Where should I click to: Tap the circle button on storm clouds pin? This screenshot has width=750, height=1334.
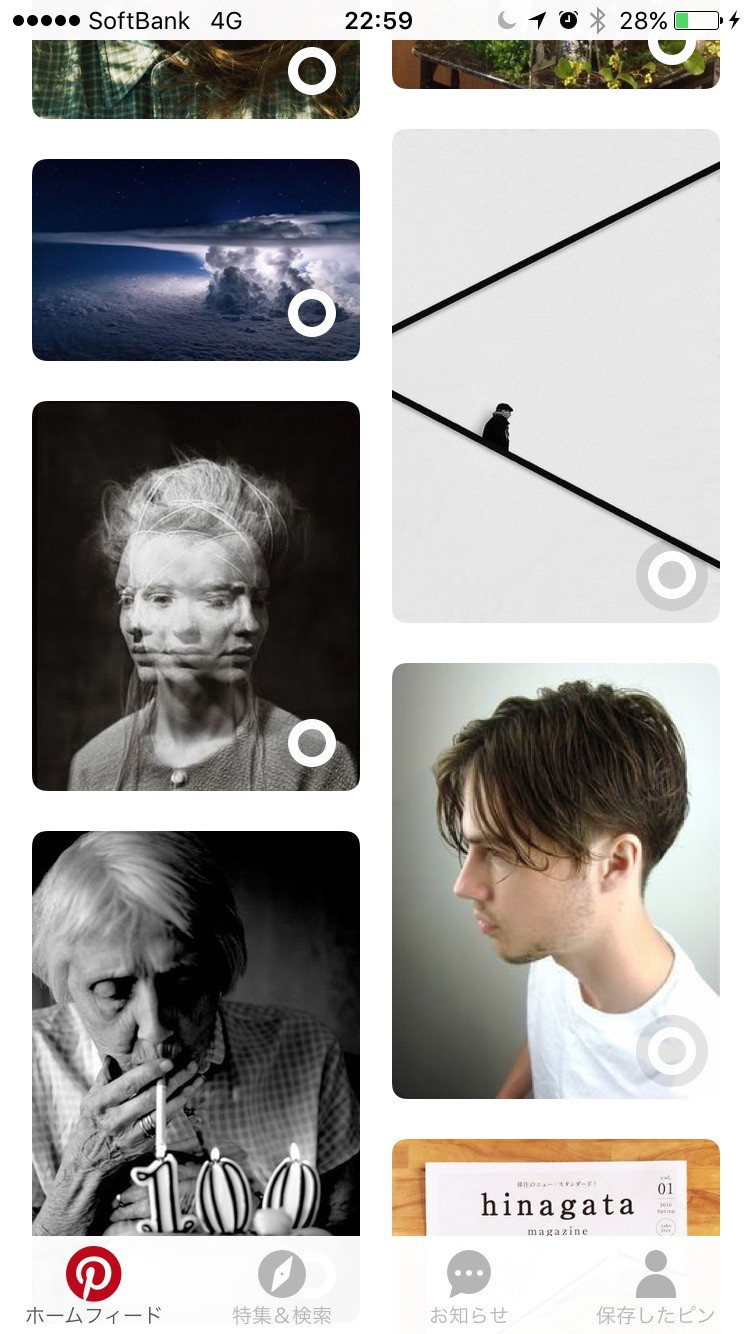coord(312,313)
